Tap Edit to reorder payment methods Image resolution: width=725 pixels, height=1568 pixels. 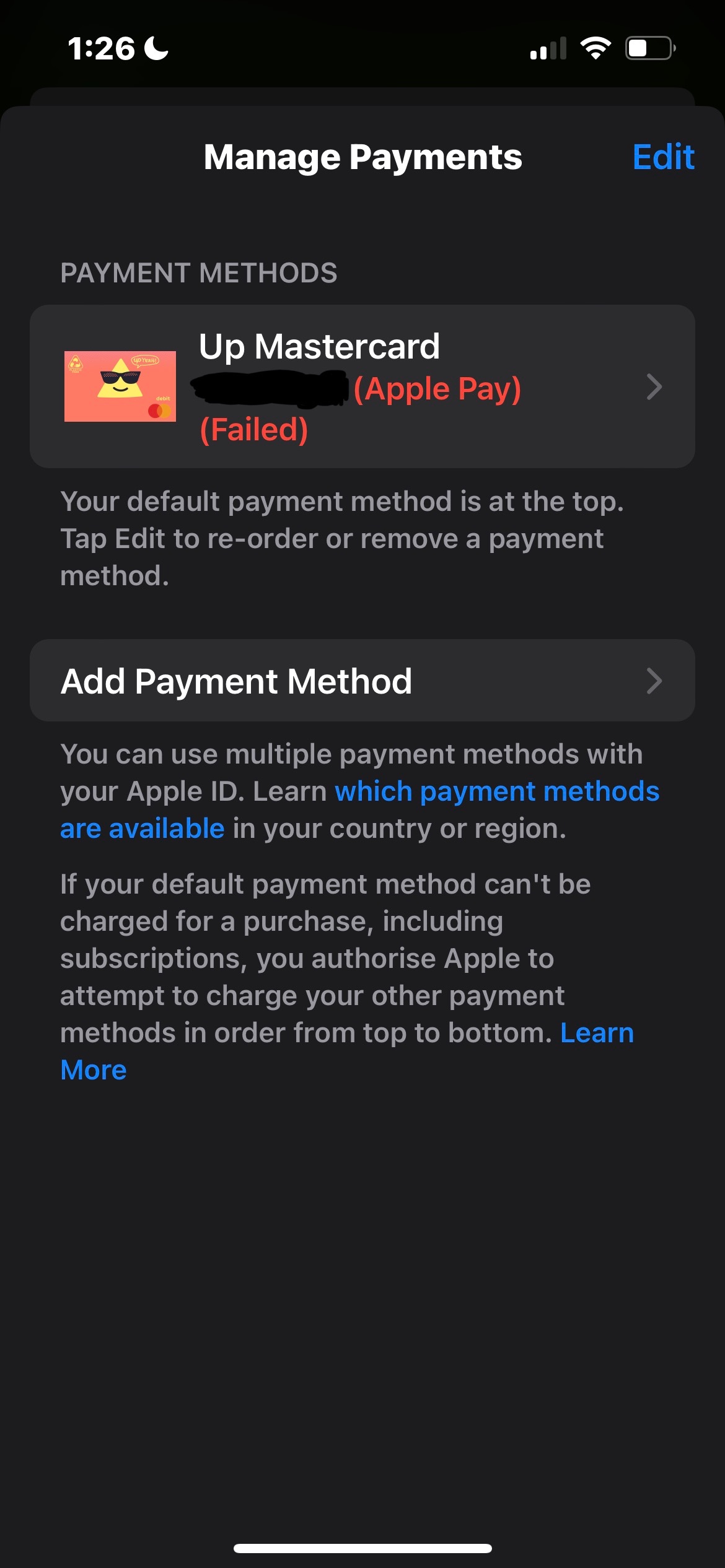click(x=662, y=157)
